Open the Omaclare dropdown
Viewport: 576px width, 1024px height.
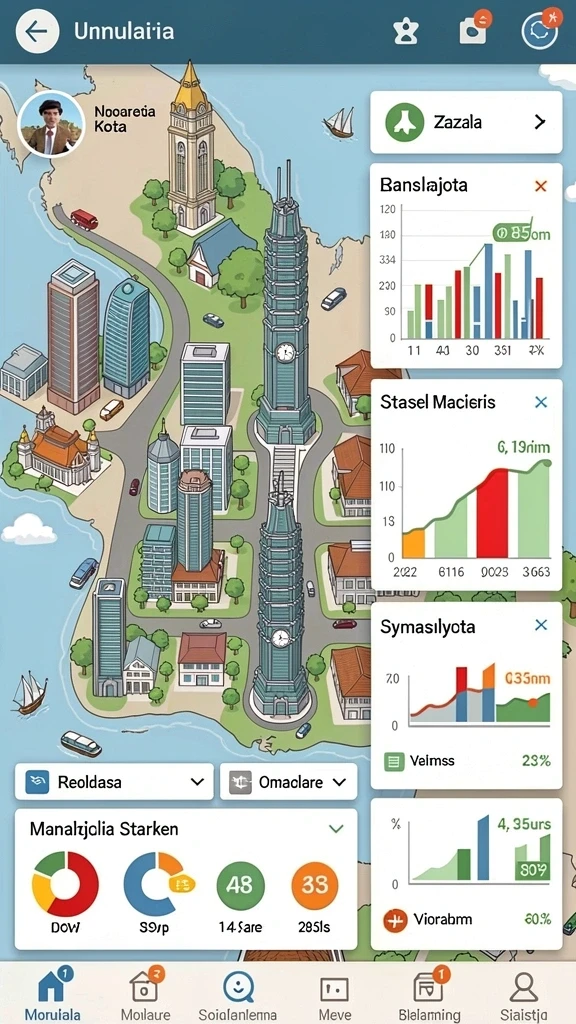pyautogui.click(x=289, y=782)
